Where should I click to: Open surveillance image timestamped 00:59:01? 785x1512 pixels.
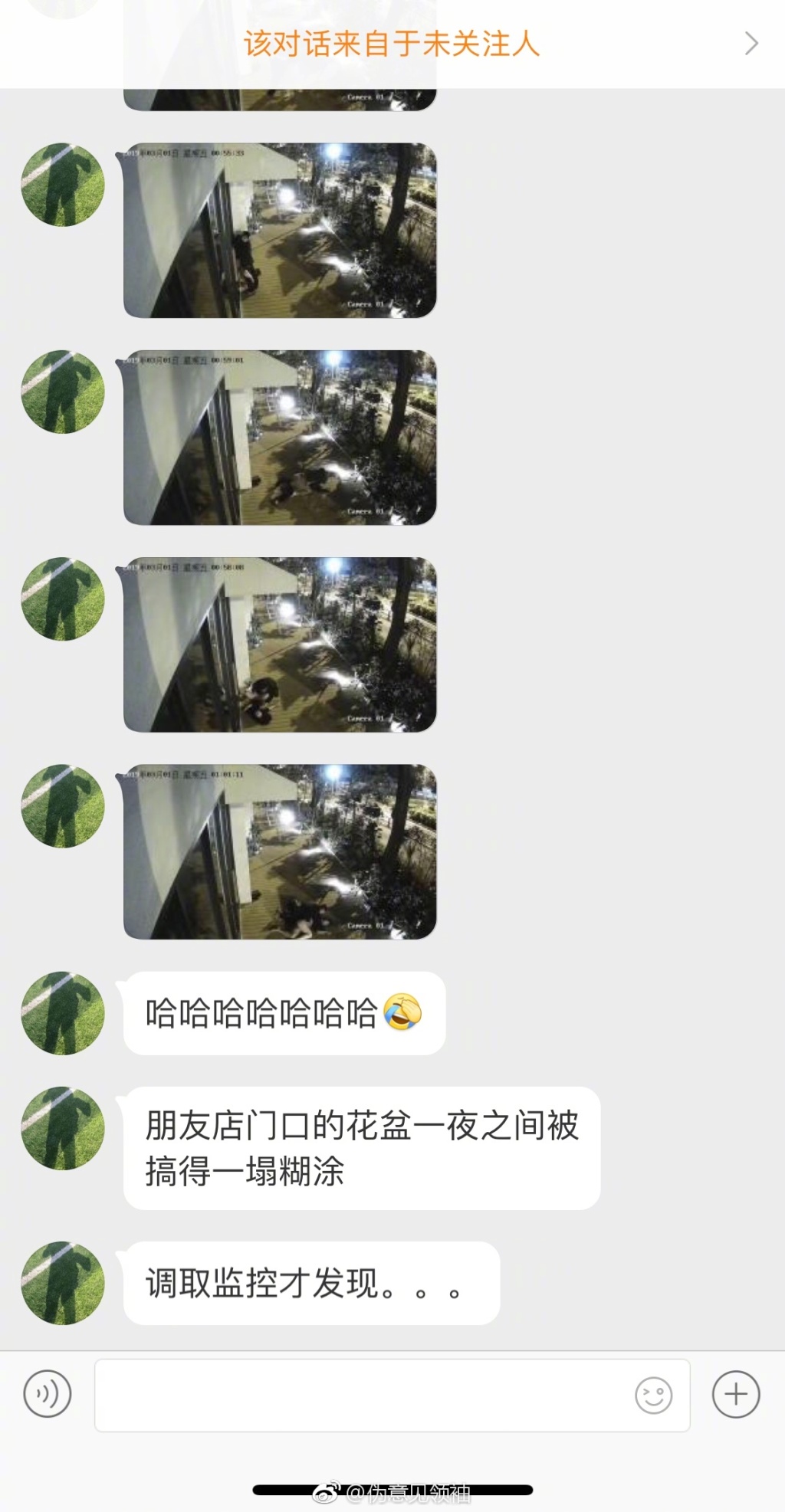coord(280,438)
